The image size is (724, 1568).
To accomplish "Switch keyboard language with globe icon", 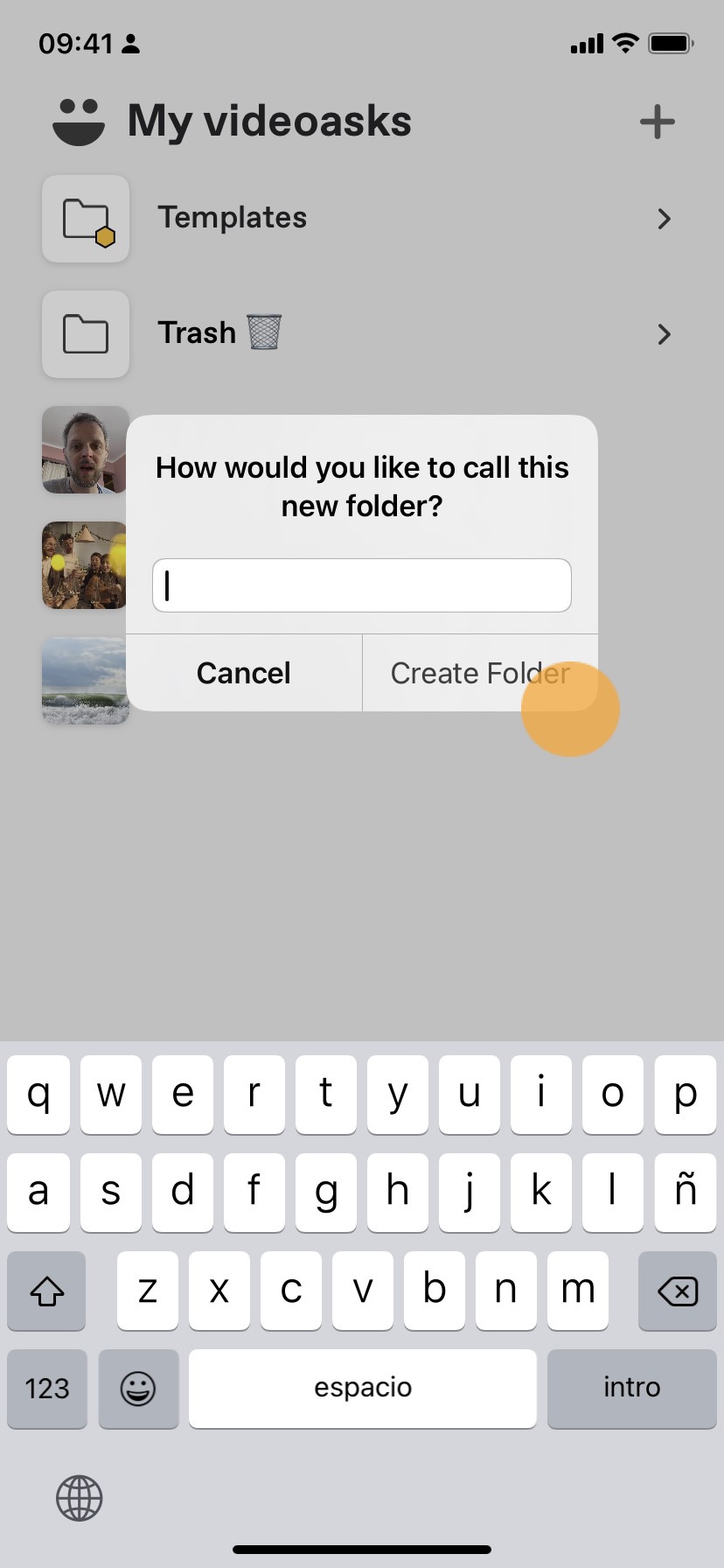I will (x=80, y=1498).
